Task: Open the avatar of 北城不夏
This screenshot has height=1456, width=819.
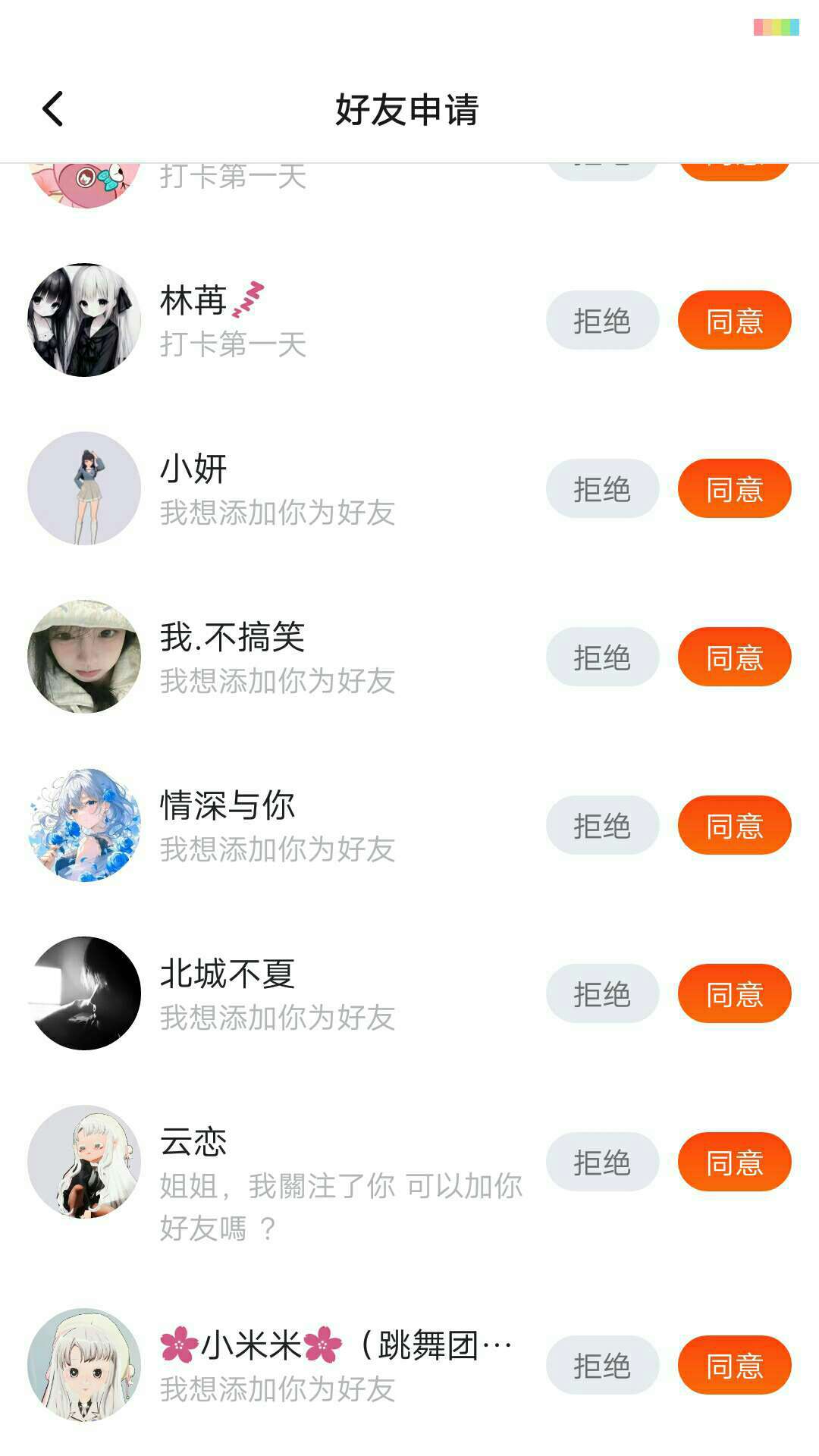Action: pyautogui.click(x=84, y=993)
